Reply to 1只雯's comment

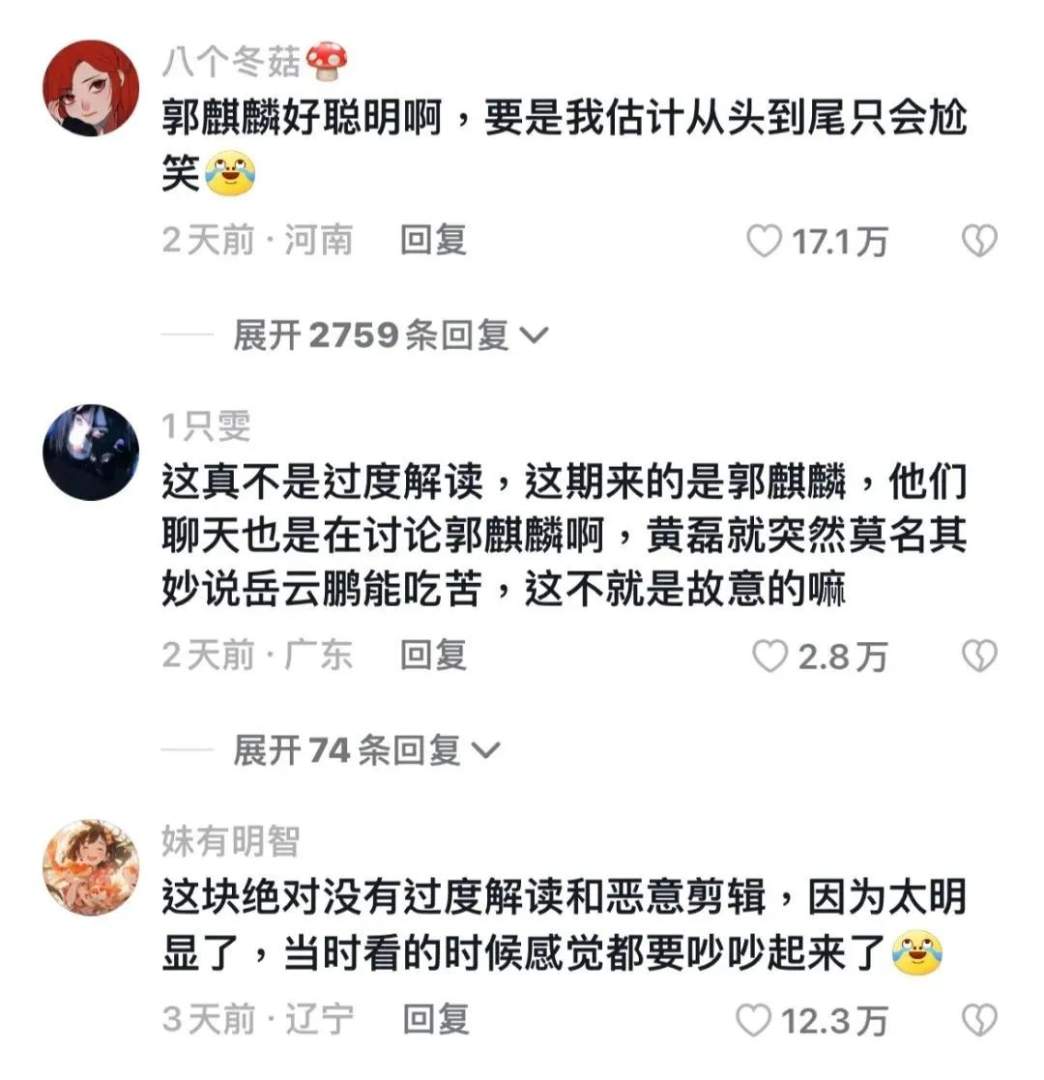tap(433, 655)
